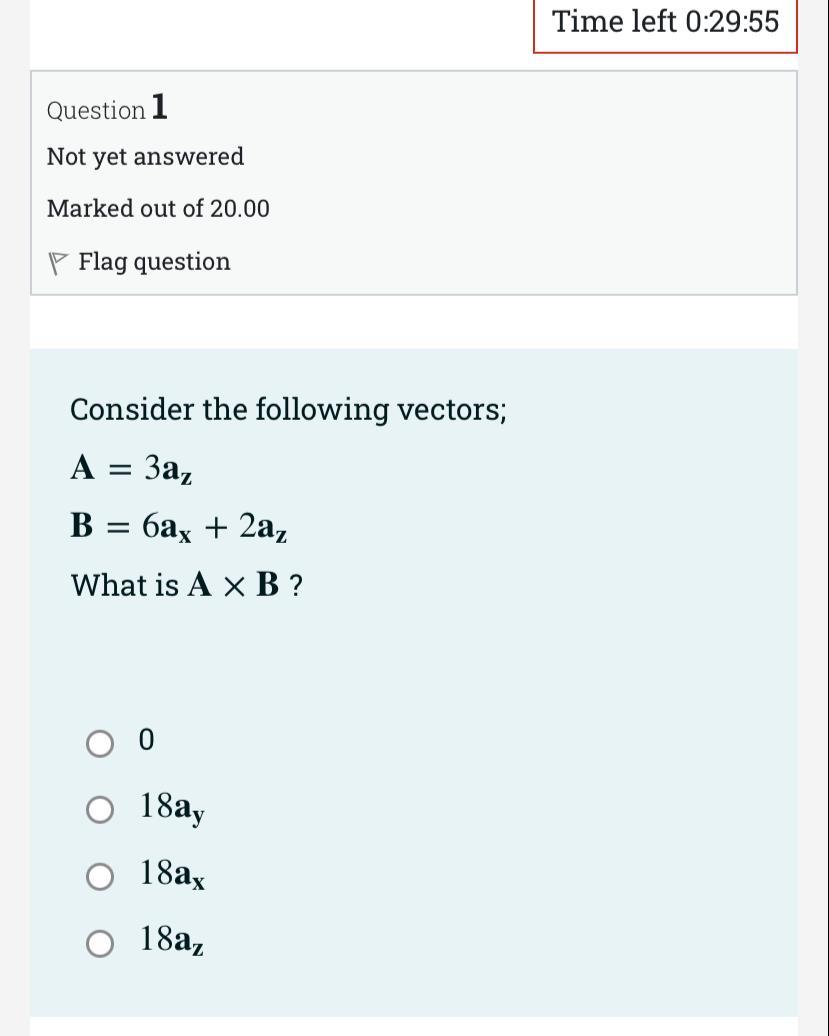Image resolution: width=829 pixels, height=1036 pixels.
Task: Click the label 18ay next to its button
Action: coord(170,809)
